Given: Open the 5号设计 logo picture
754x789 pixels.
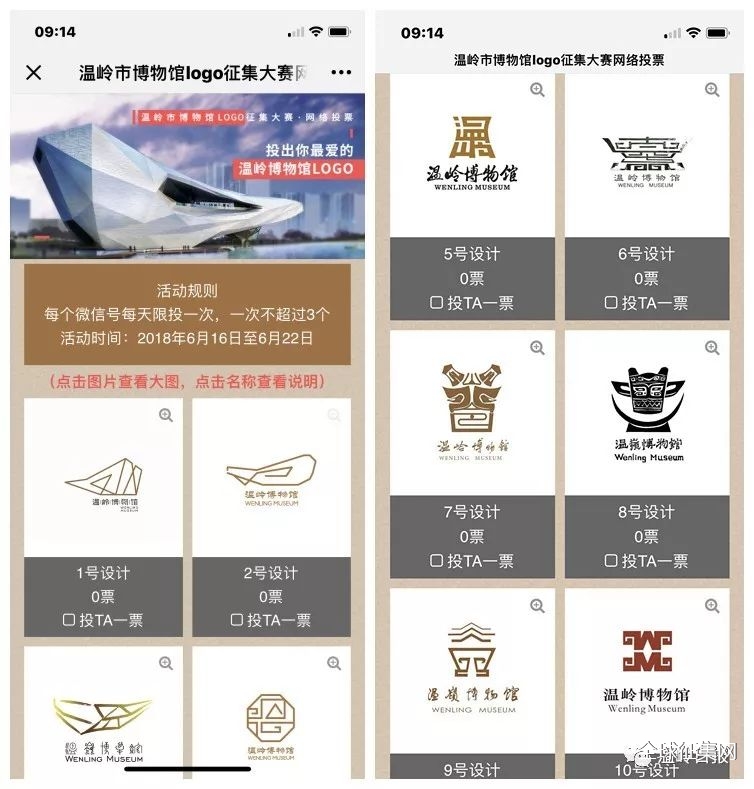Looking at the screenshot, I should tap(537, 90).
